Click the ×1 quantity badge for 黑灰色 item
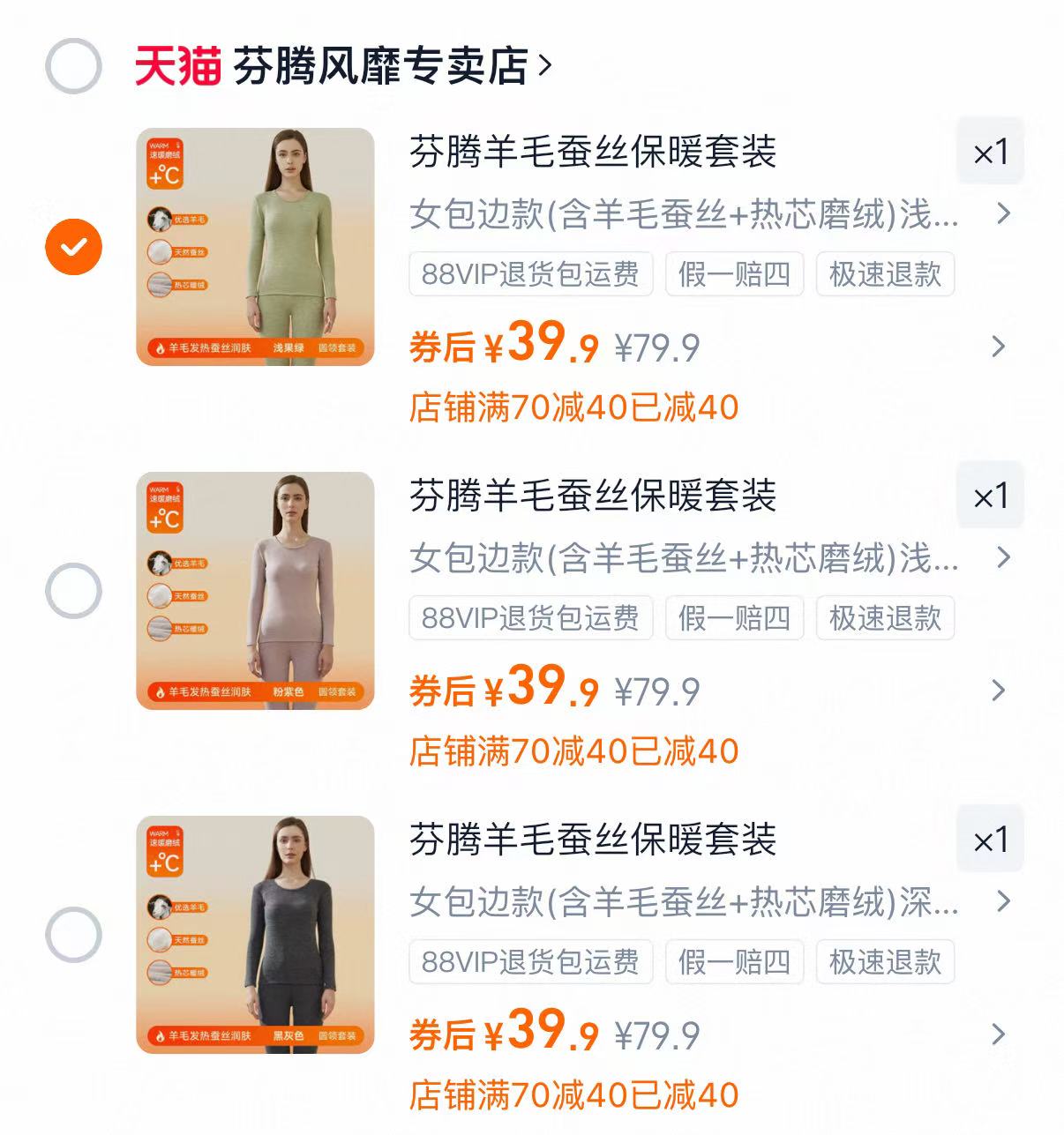 coord(991,839)
